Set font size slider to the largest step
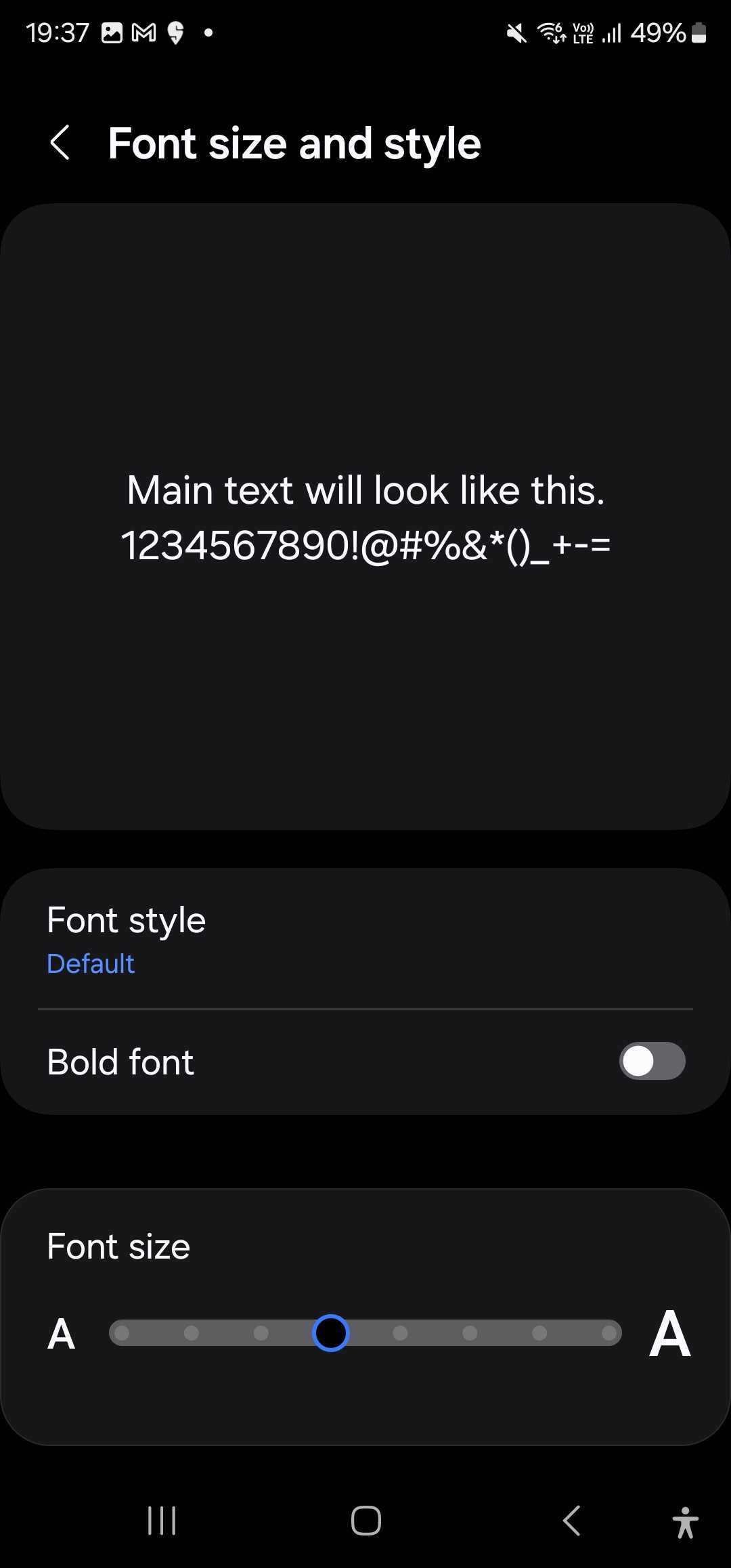The width and height of the screenshot is (731, 1568). [x=608, y=1333]
